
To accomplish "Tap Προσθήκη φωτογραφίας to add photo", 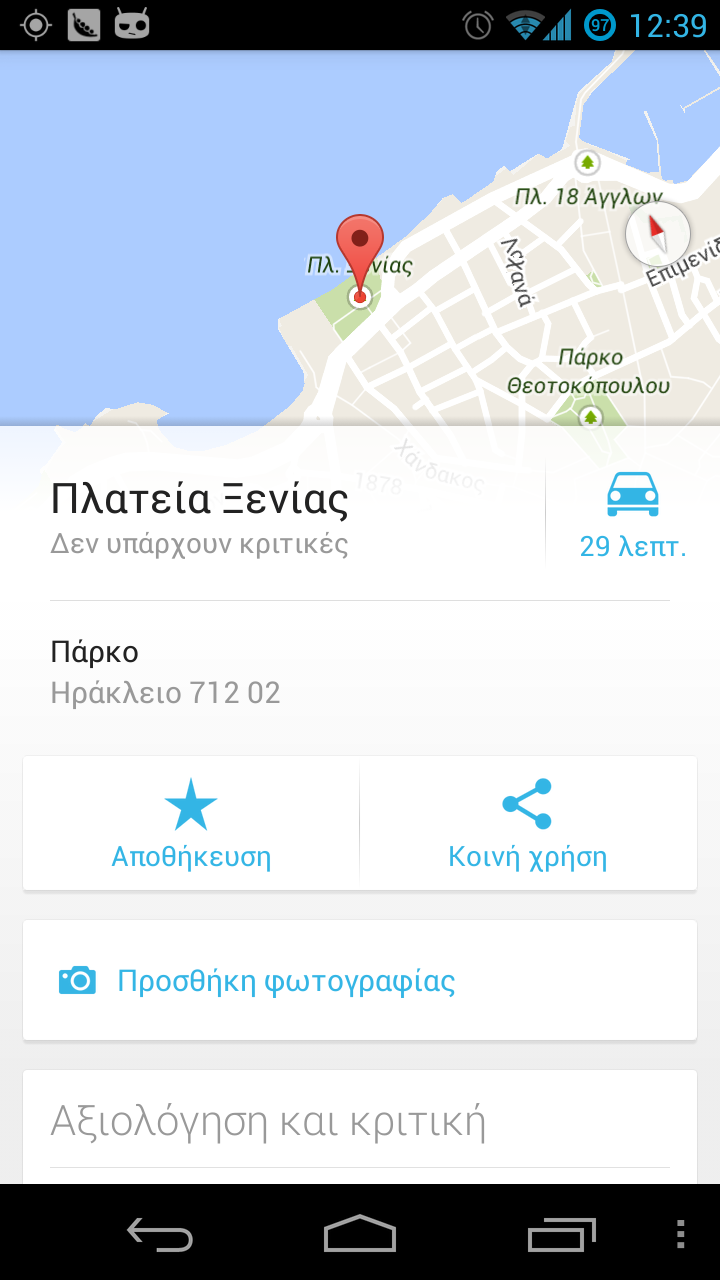I will pos(360,981).
